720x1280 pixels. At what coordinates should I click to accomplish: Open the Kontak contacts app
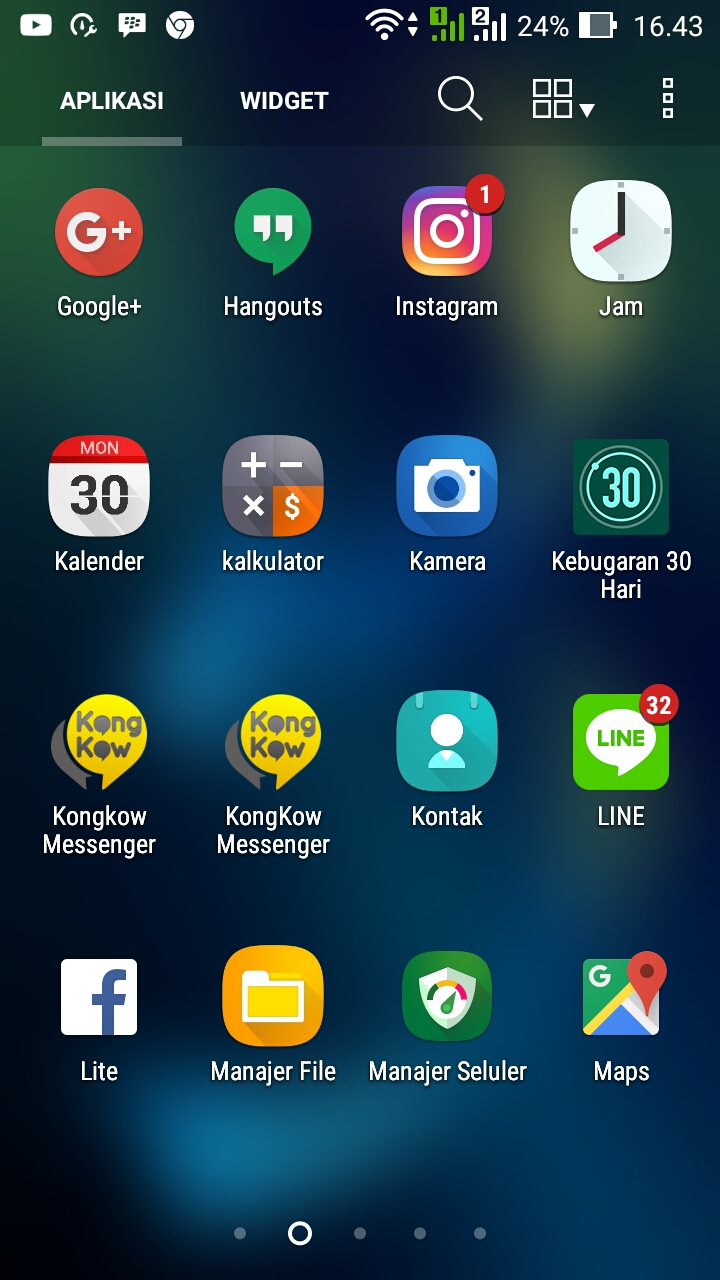coord(446,742)
